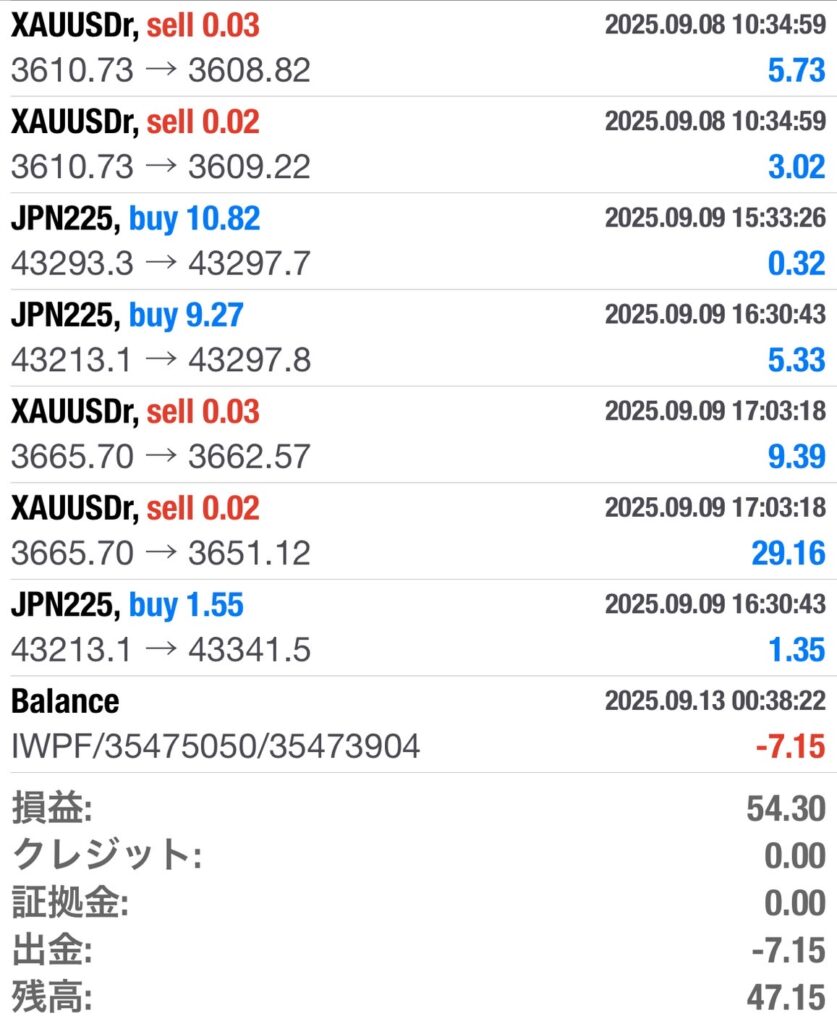This screenshot has height=1024, width=837.
Task: Open the JPN225 buy 1.55 trade
Action: pyautogui.click(x=418, y=627)
